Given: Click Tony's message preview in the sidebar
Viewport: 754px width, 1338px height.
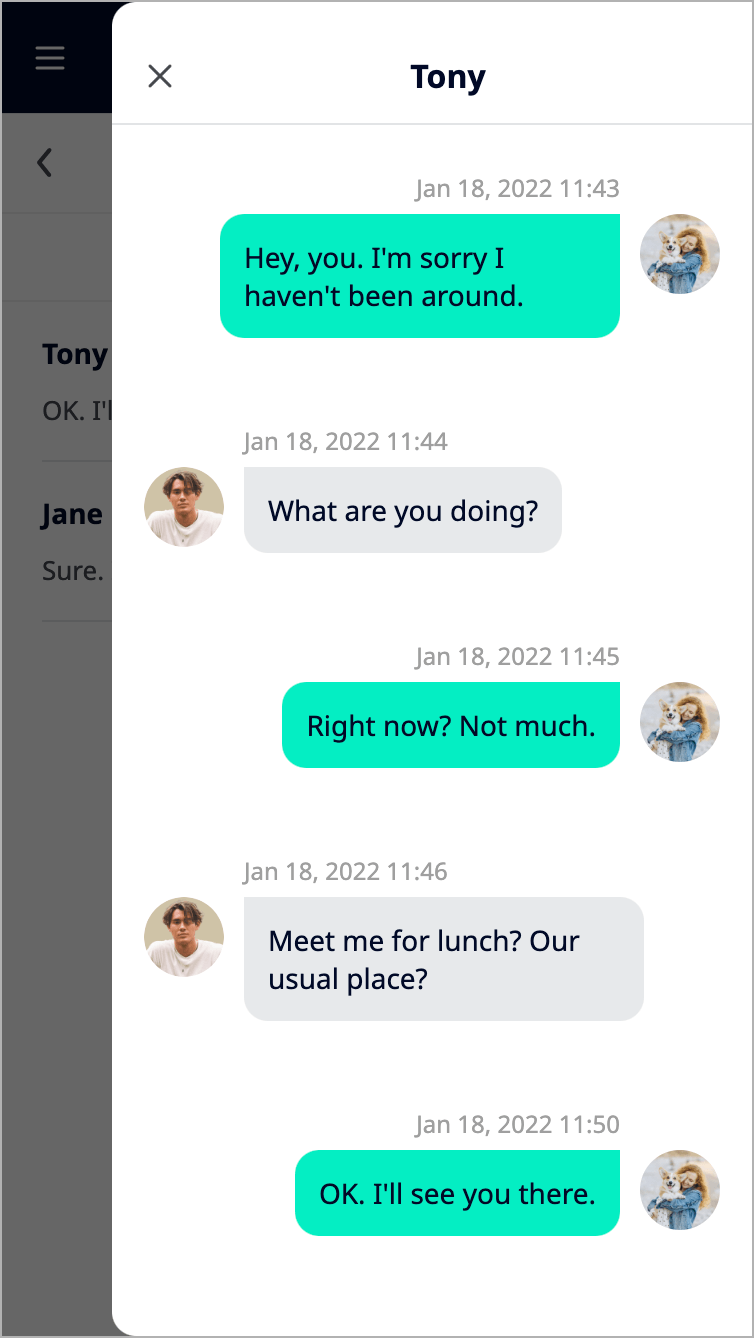Looking at the screenshot, I should 62,410.
